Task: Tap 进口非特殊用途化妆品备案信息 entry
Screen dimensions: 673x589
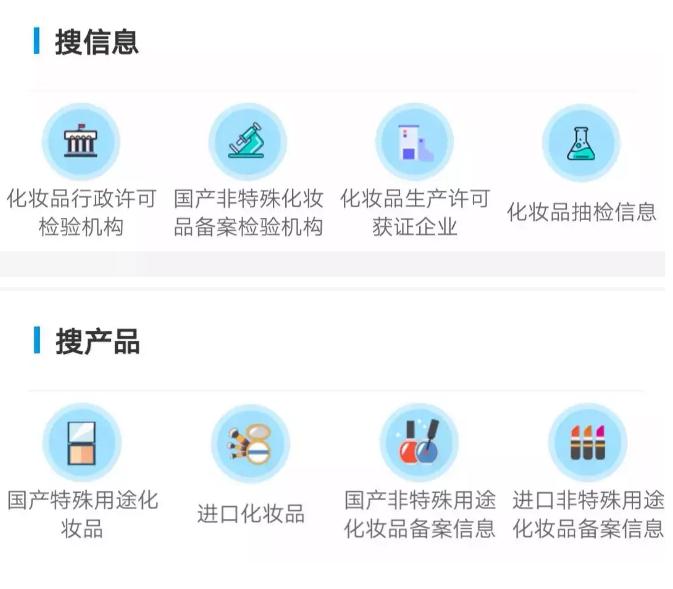Action: [x=587, y=443]
